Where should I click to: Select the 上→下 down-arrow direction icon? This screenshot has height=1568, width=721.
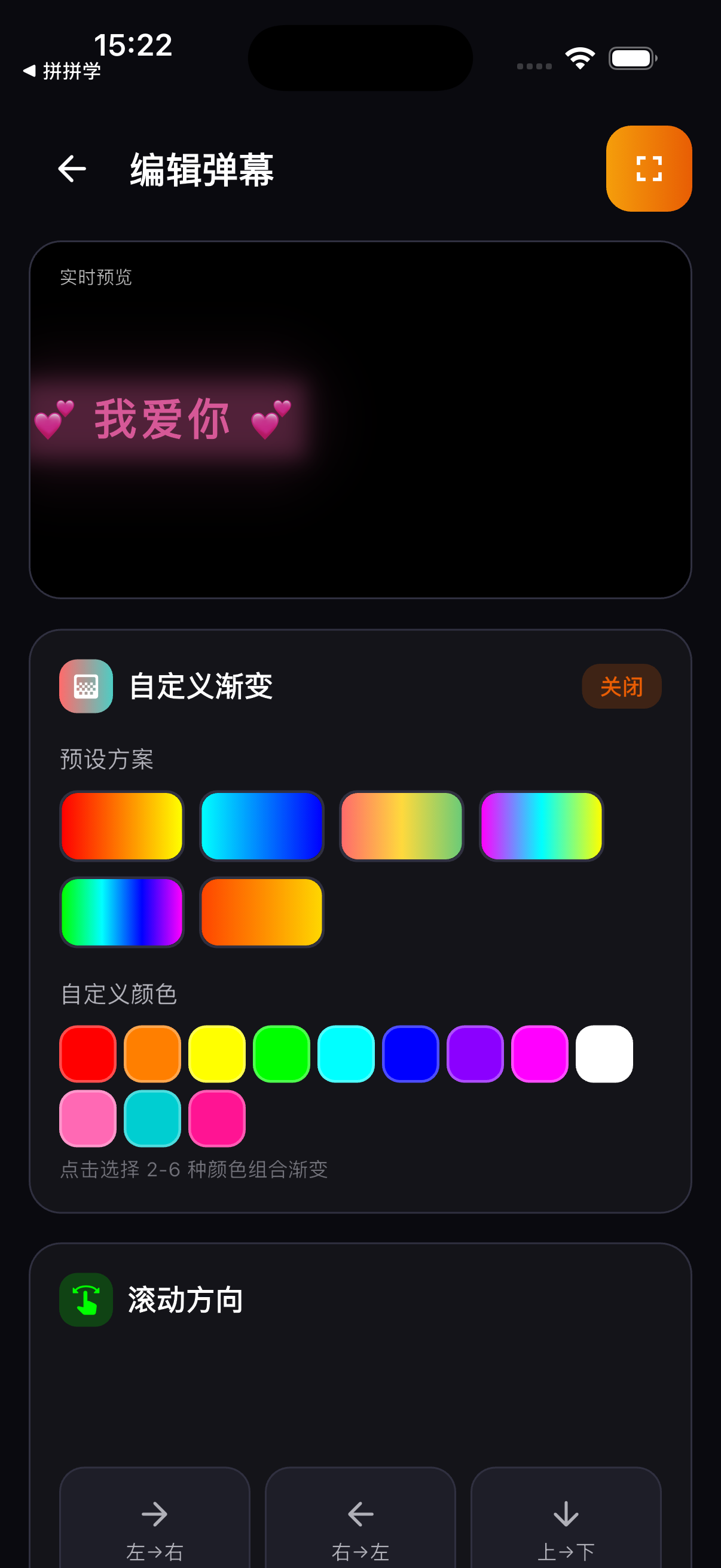click(565, 1514)
